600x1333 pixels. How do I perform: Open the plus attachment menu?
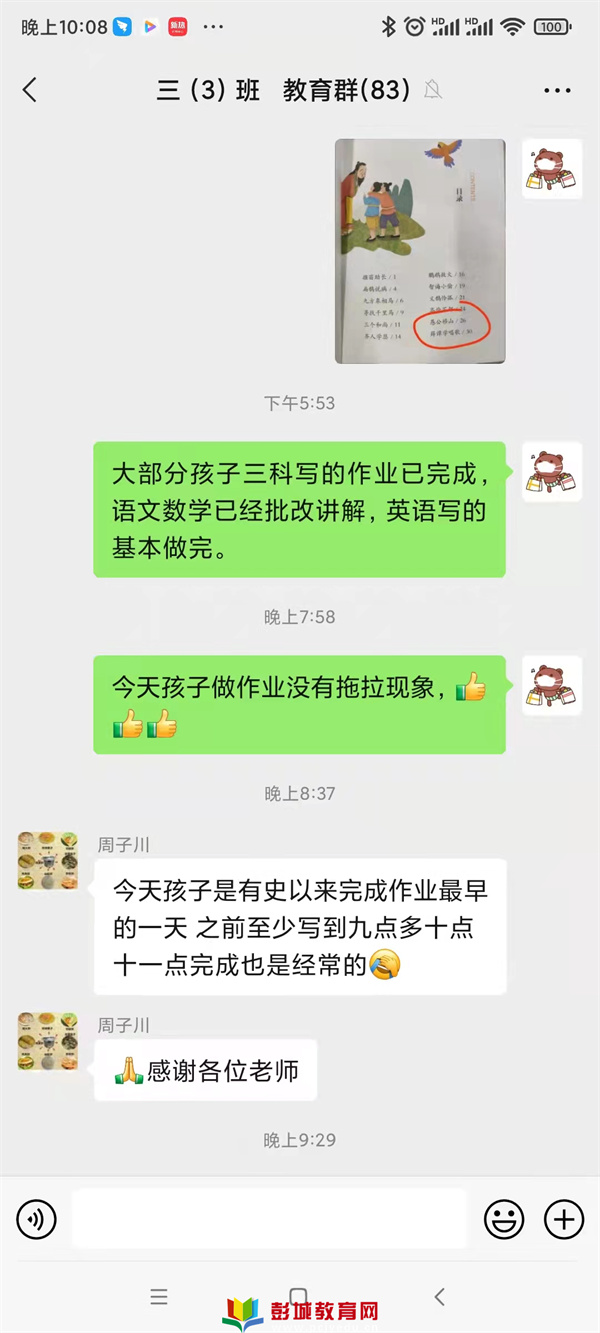pos(564,1219)
